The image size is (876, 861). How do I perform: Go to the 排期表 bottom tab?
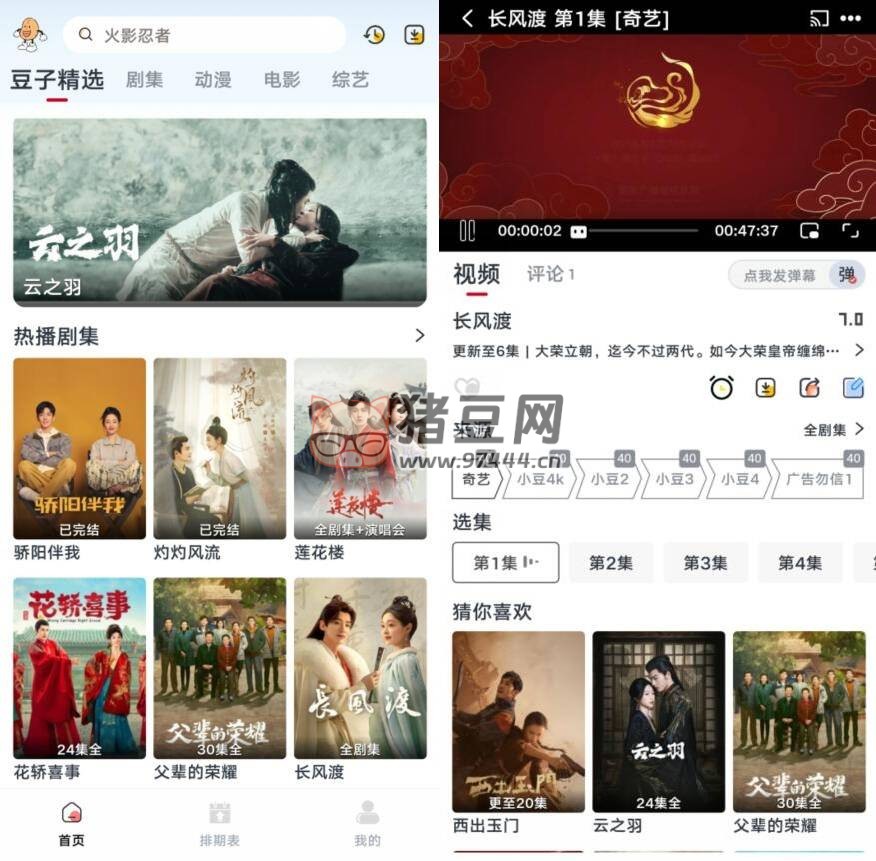tap(219, 824)
